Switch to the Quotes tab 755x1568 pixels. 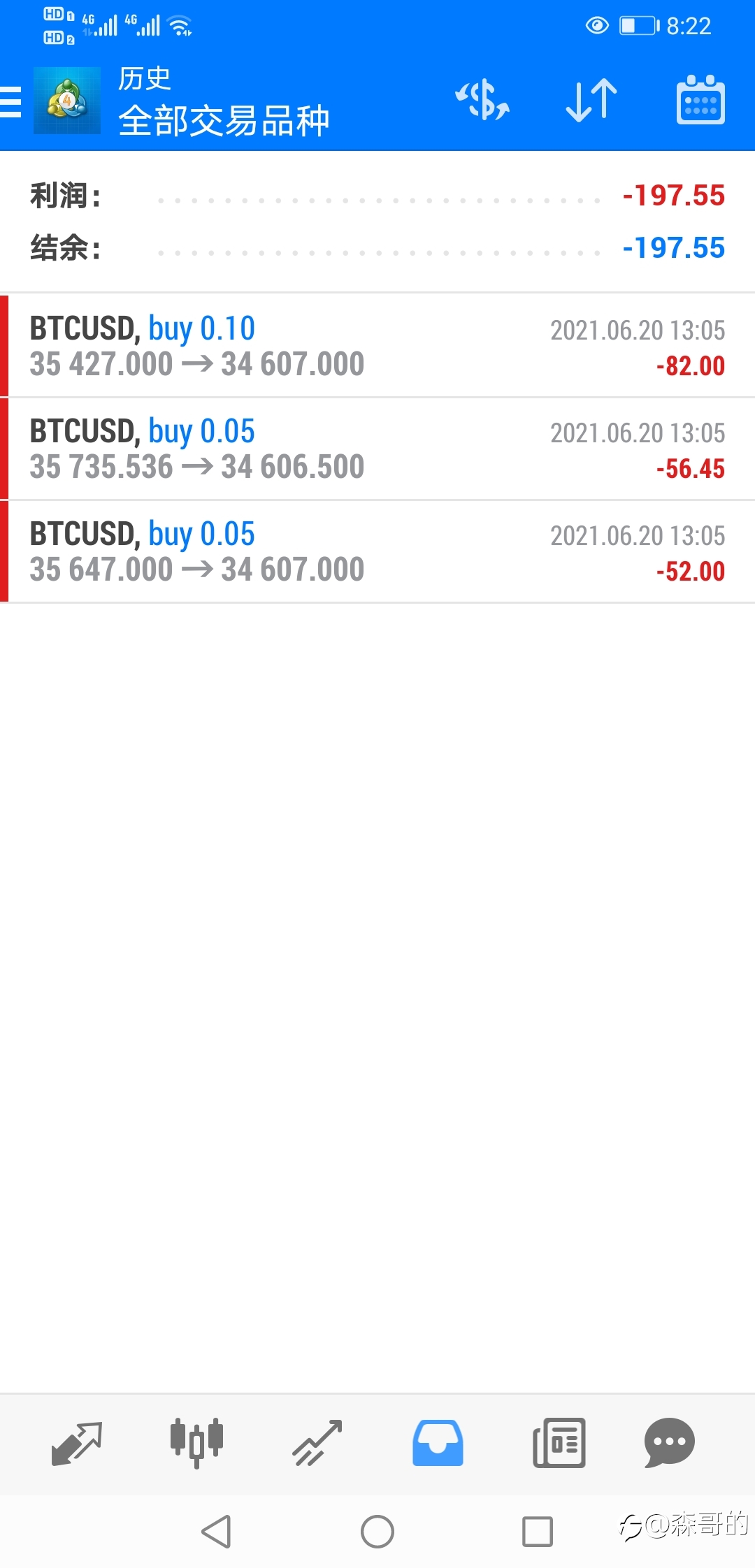pyautogui.click(x=77, y=1443)
